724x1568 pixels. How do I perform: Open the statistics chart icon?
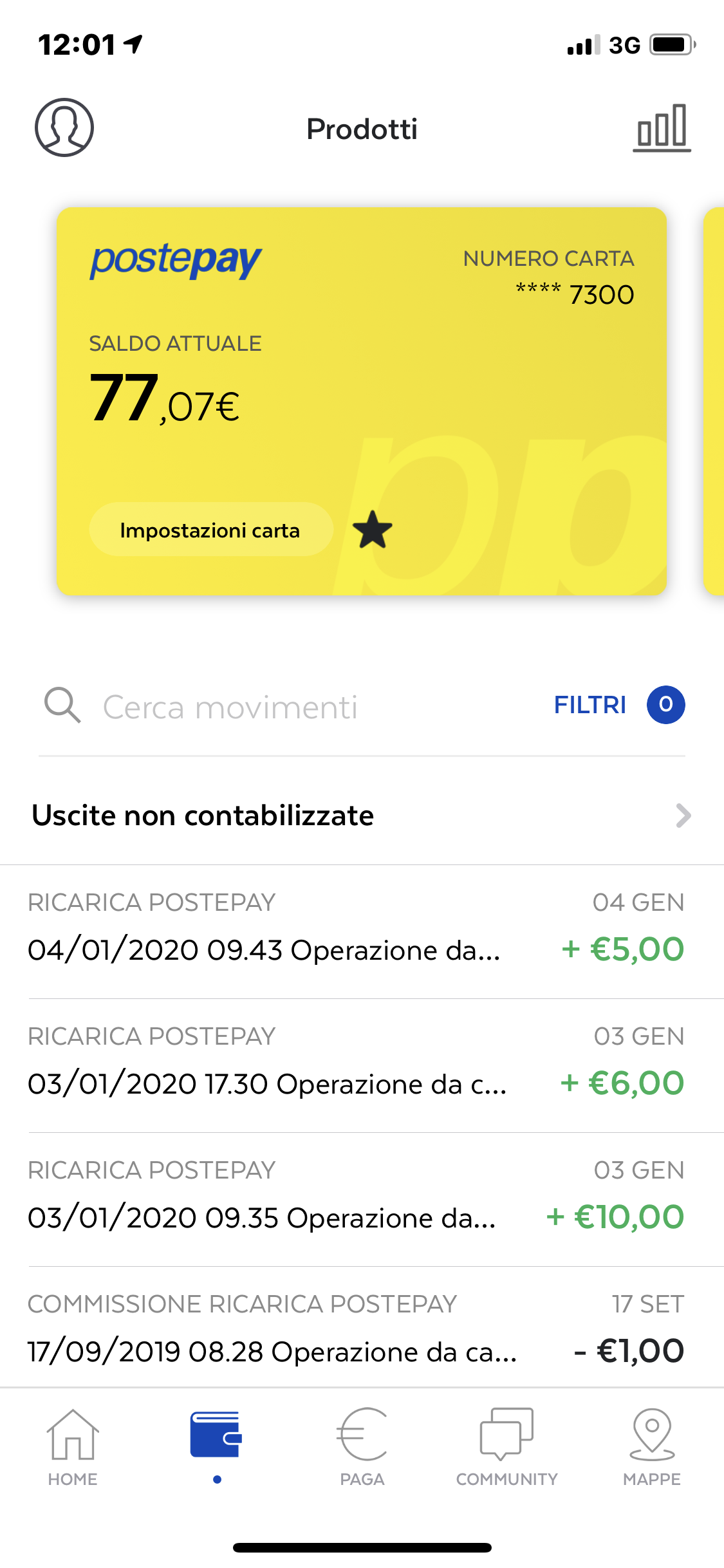tap(662, 128)
